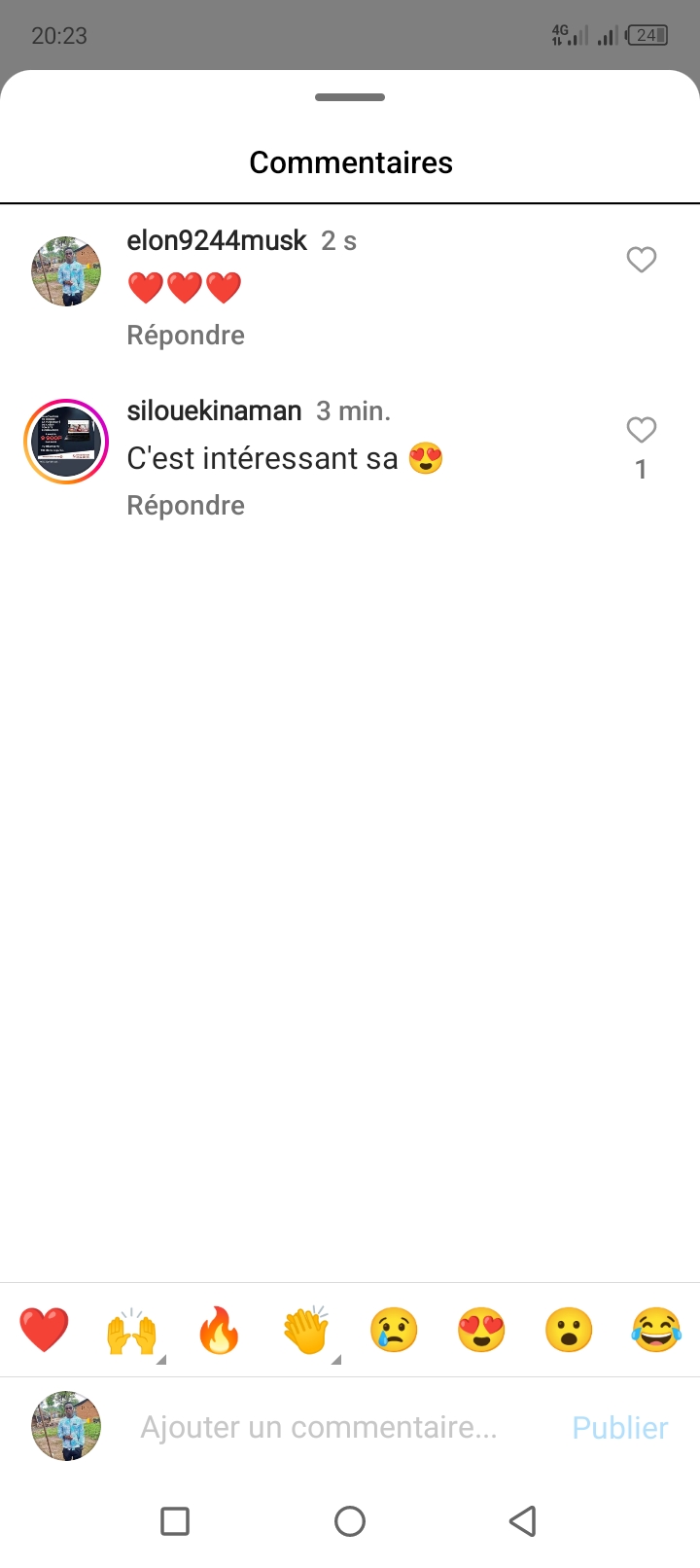Add the tears of joy emoji
Image resolution: width=700 pixels, height=1568 pixels.
click(x=656, y=1330)
